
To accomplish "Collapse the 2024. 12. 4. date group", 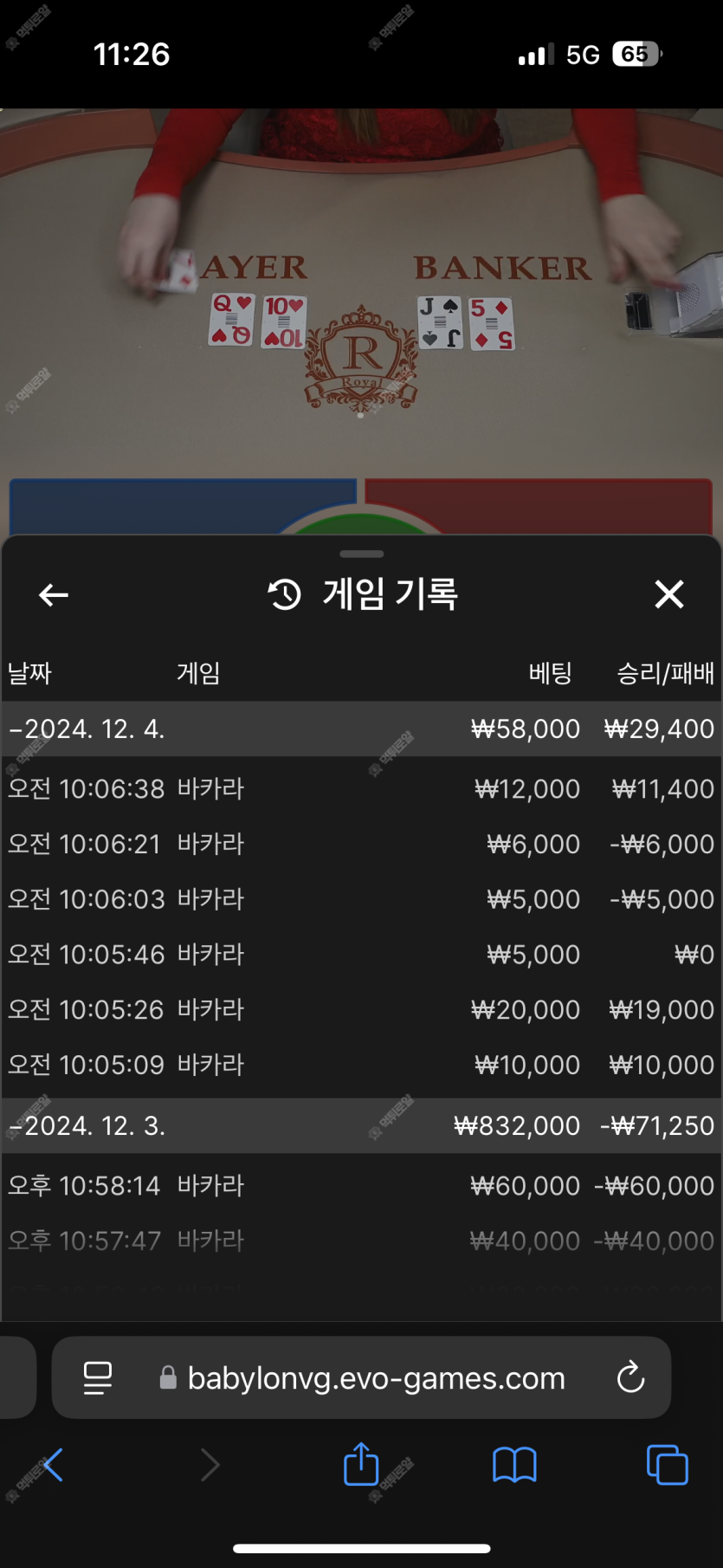I will point(87,729).
